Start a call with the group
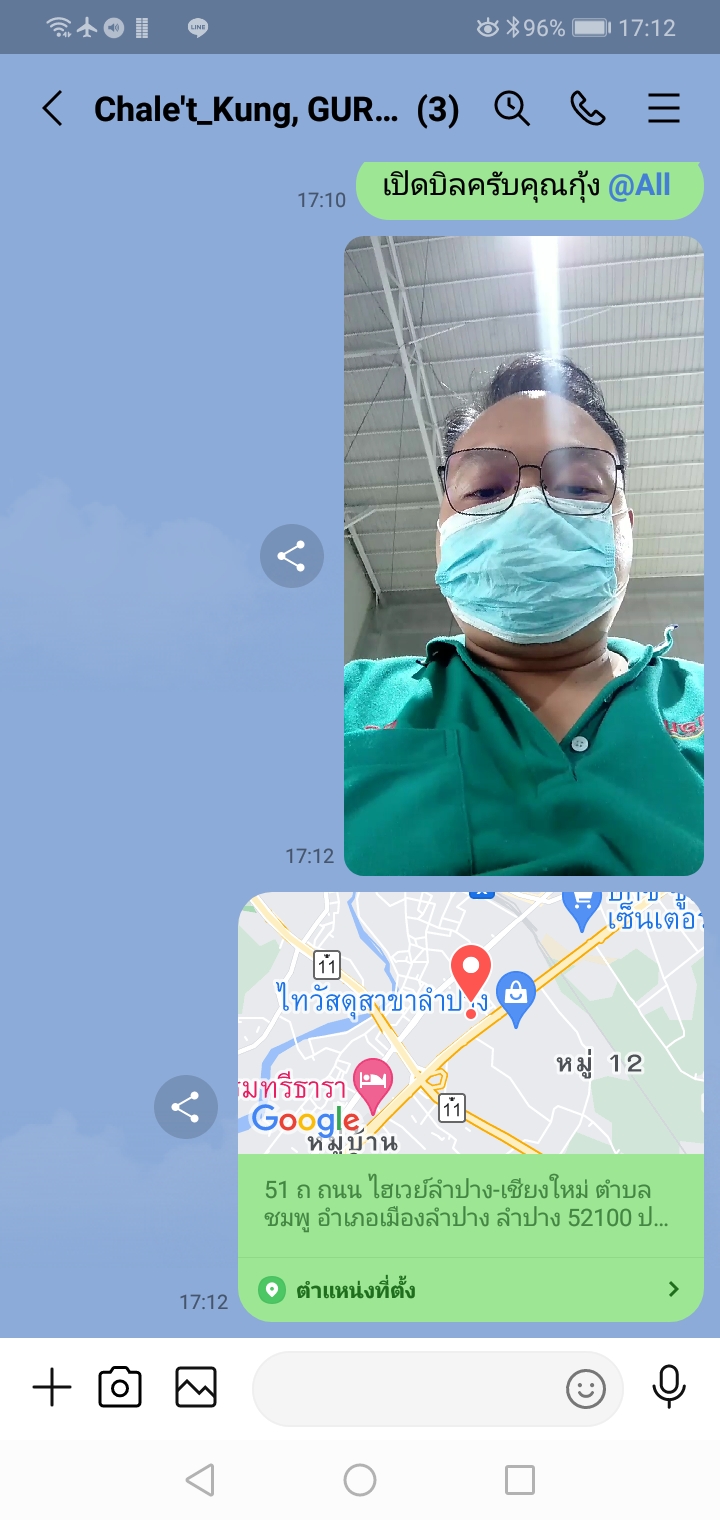 tap(588, 108)
